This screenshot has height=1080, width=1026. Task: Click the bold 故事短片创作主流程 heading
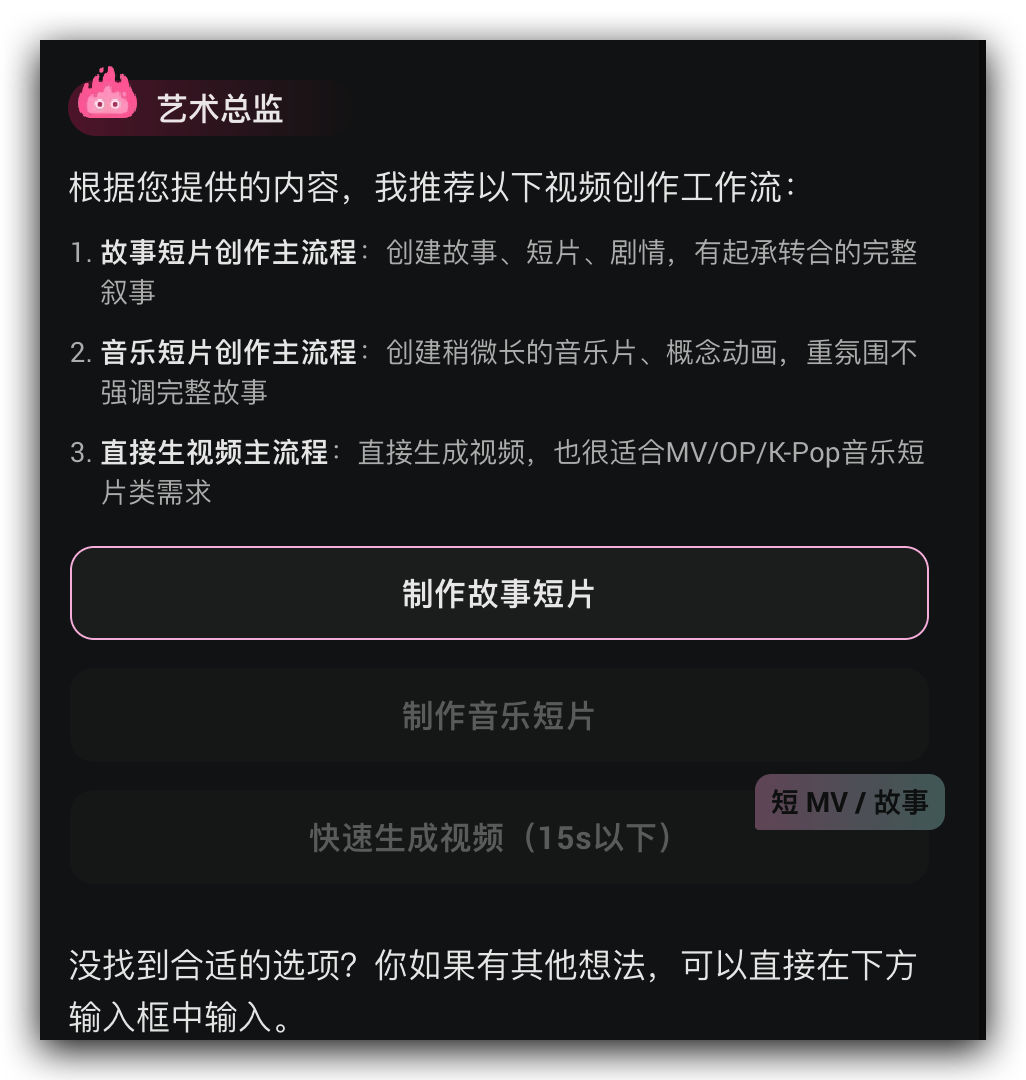[x=225, y=254]
